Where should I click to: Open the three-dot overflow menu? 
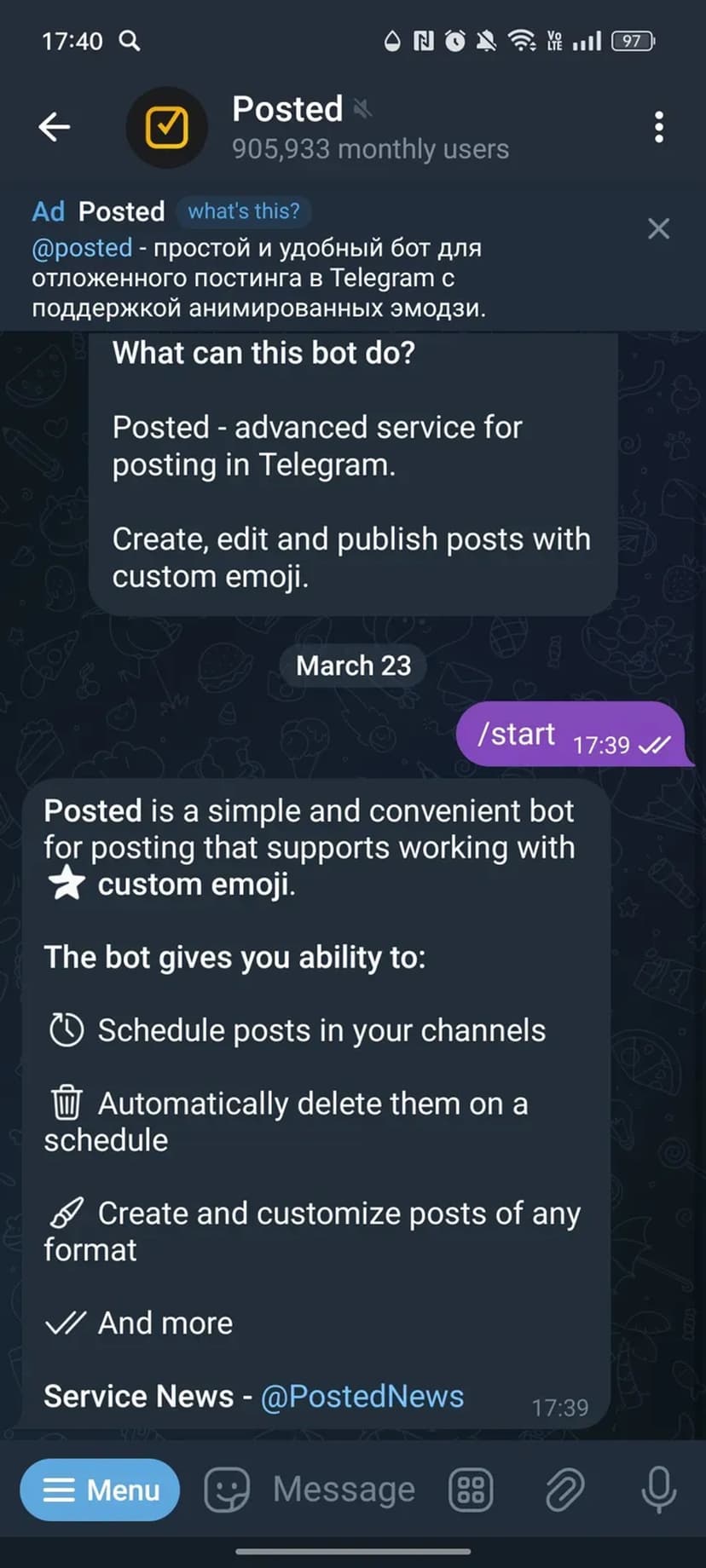pyautogui.click(x=658, y=127)
